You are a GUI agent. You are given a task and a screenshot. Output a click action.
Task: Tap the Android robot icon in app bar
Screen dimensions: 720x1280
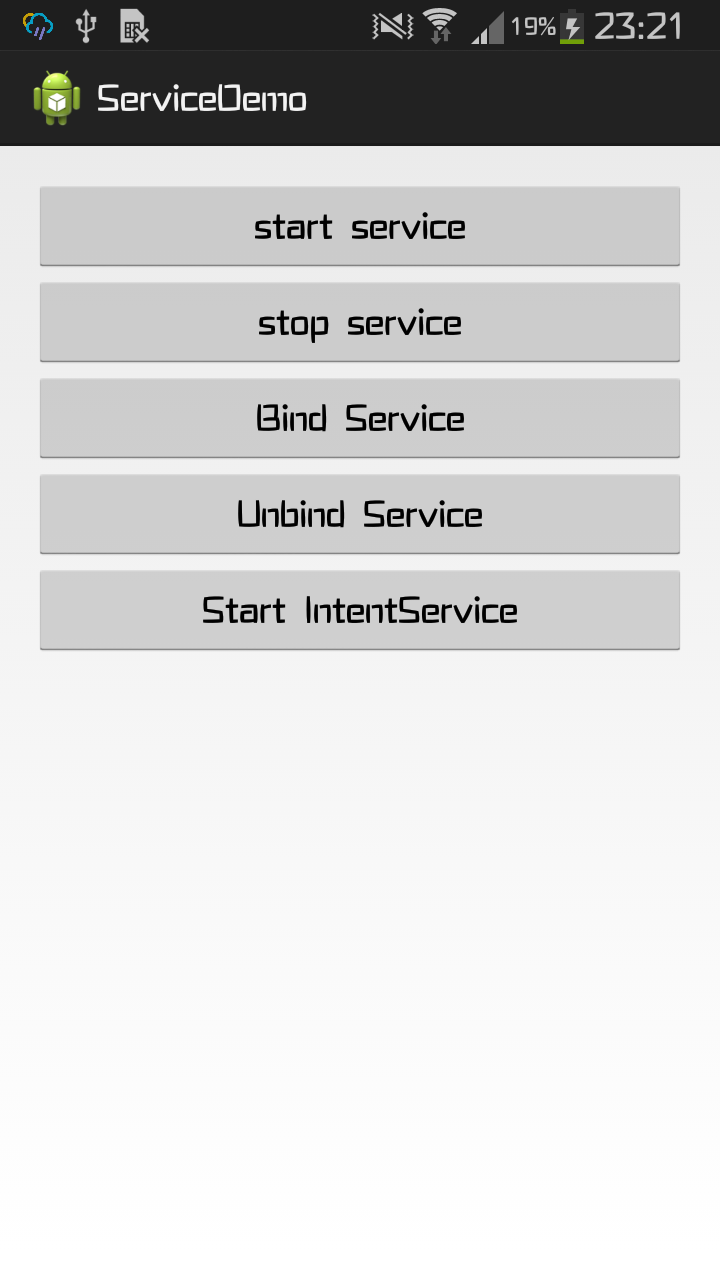tap(56, 96)
